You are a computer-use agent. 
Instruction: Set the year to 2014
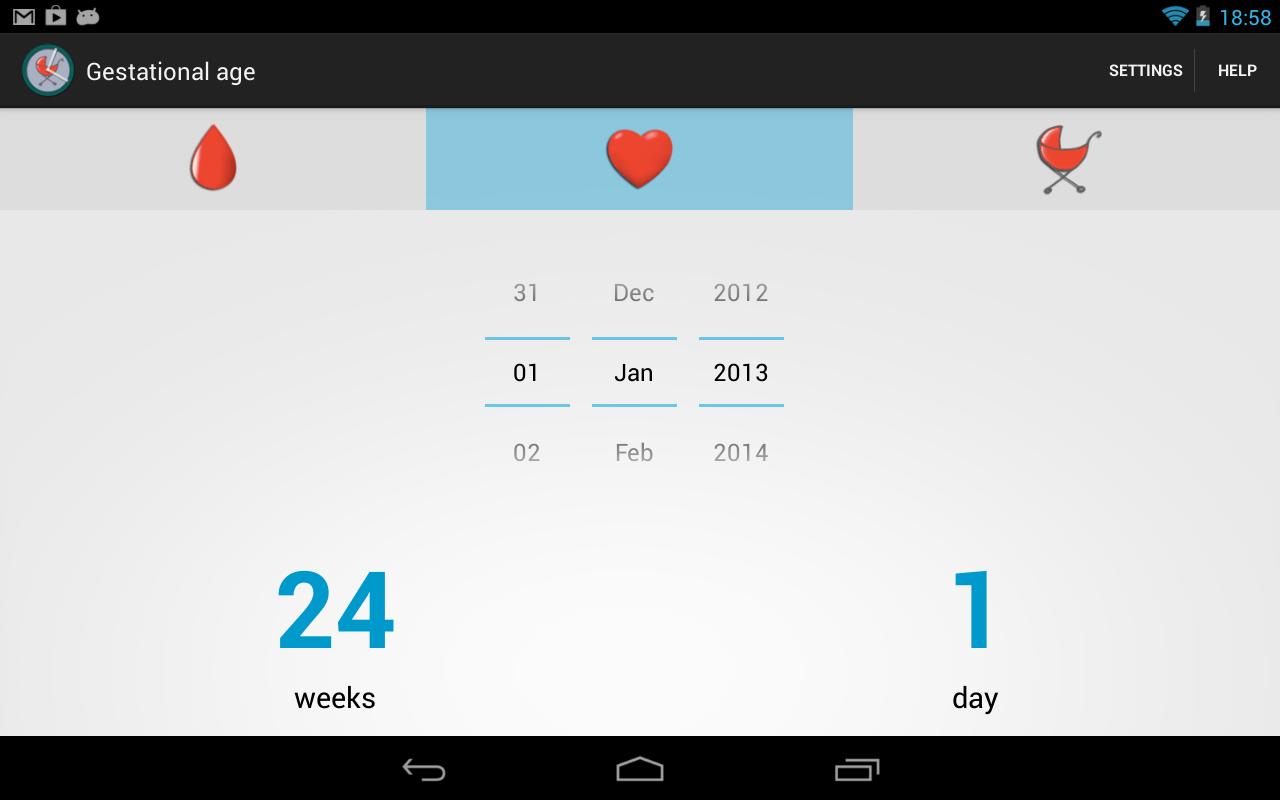[741, 453]
